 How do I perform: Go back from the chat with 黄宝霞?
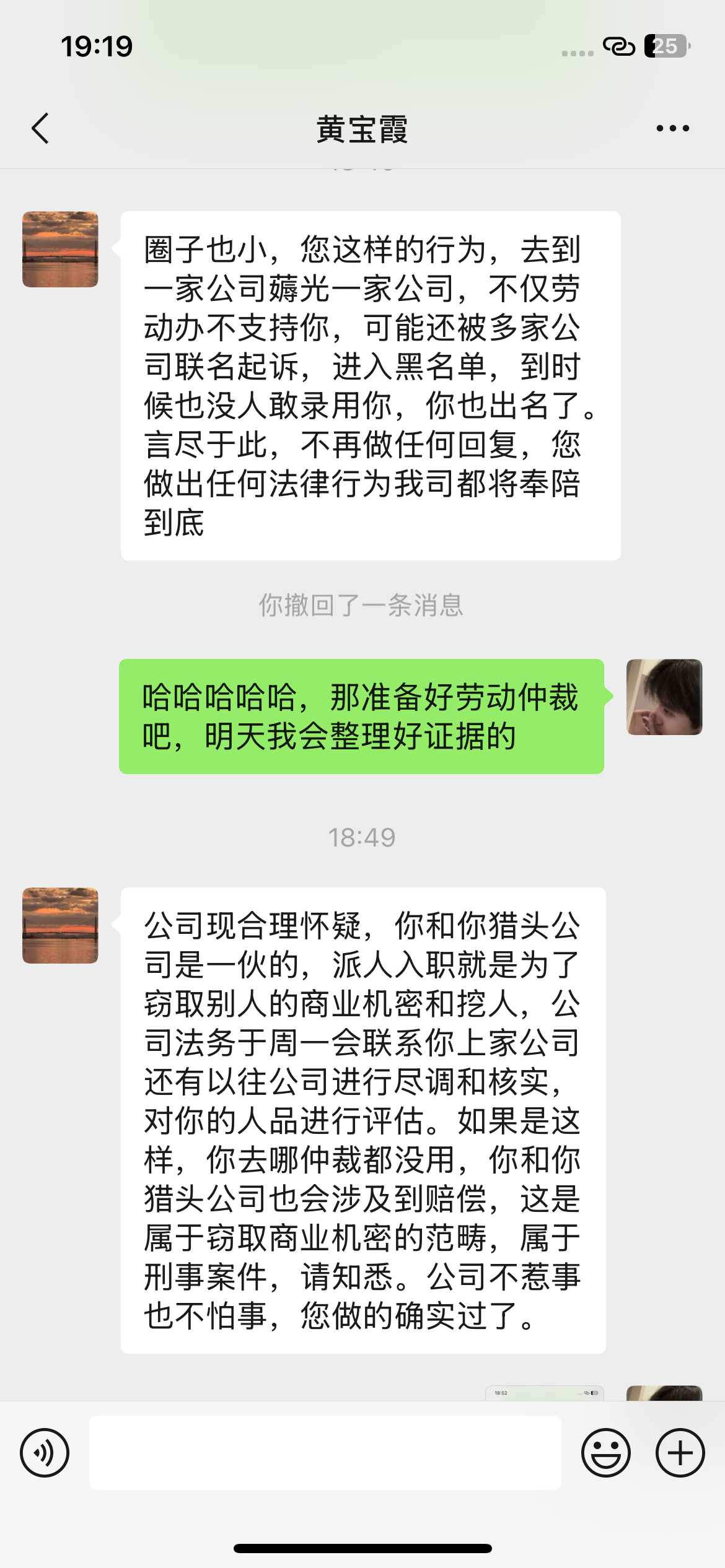41,129
